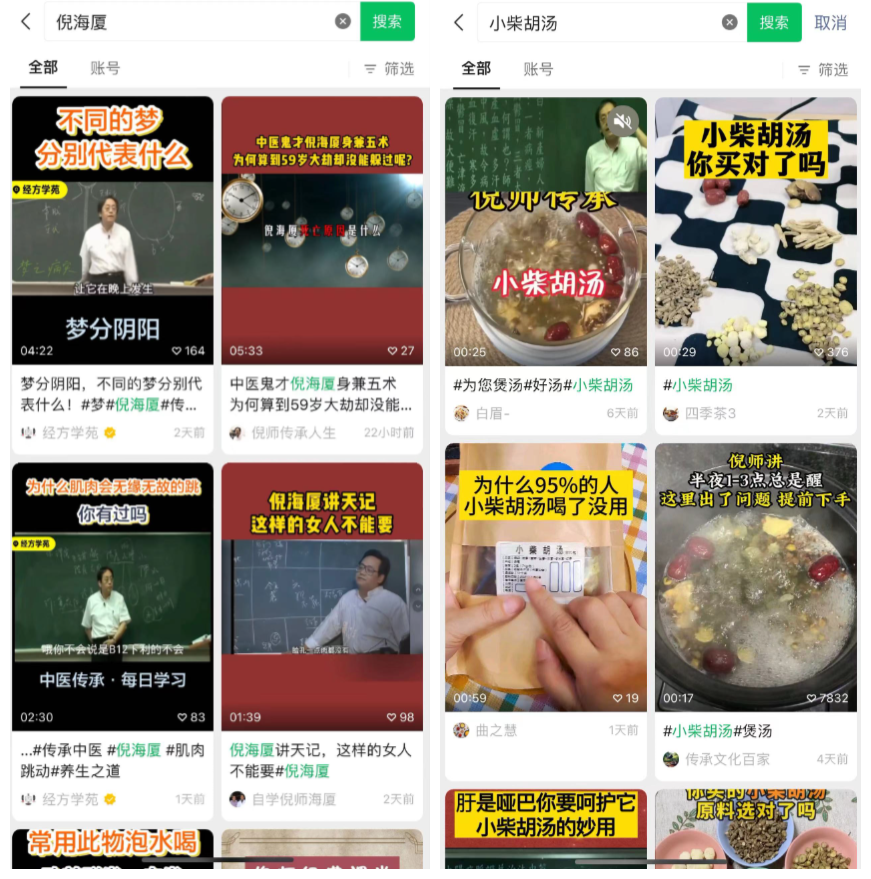The image size is (871, 879).
Task: Open video 倪海厦讲天记 这样的女人不能要
Action: [322, 597]
